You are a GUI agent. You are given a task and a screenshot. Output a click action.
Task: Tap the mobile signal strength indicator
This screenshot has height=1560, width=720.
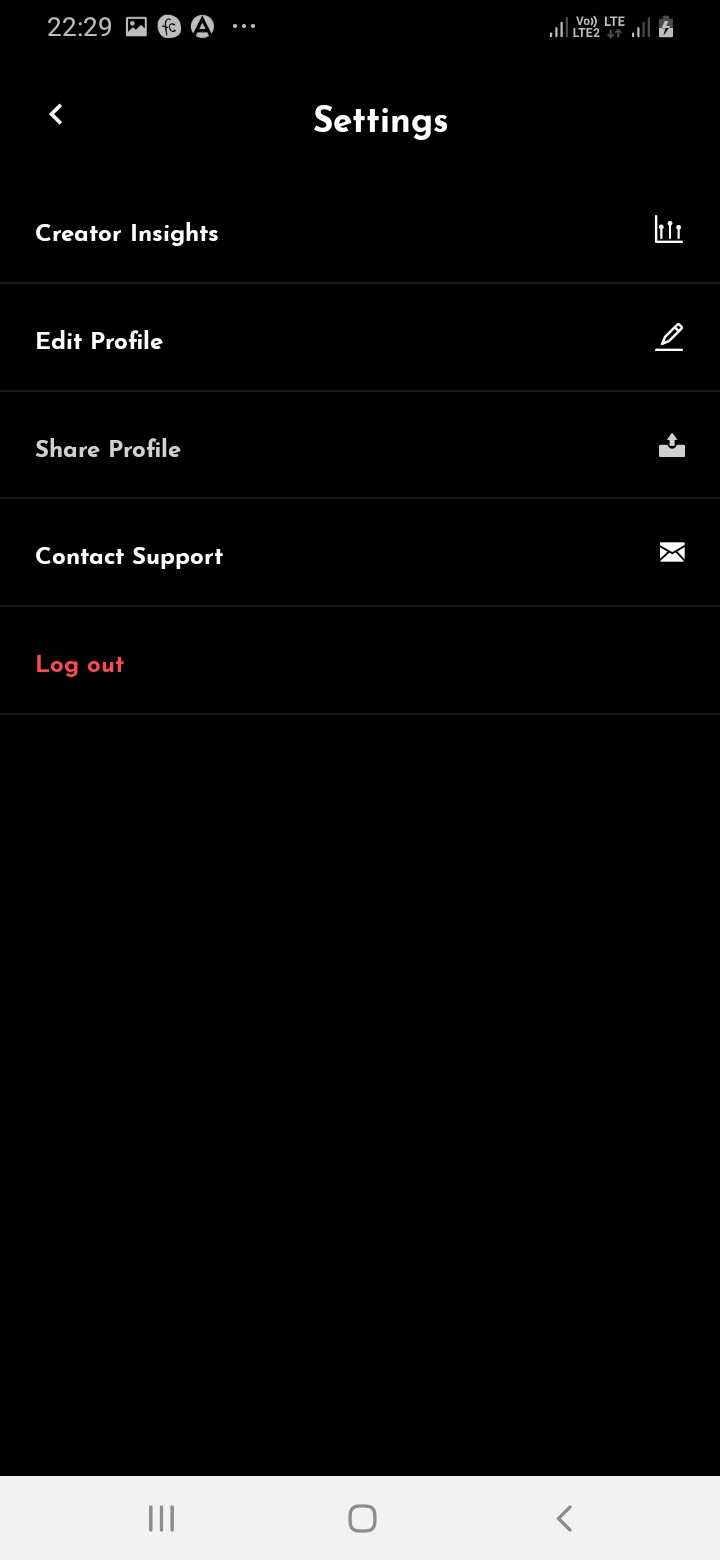(557, 27)
